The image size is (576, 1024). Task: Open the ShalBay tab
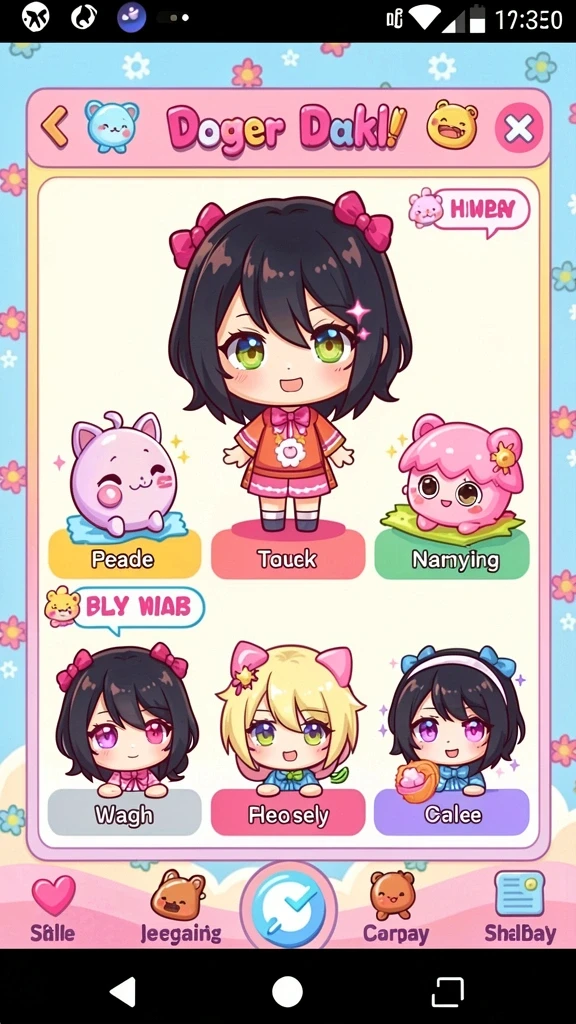pos(520,908)
